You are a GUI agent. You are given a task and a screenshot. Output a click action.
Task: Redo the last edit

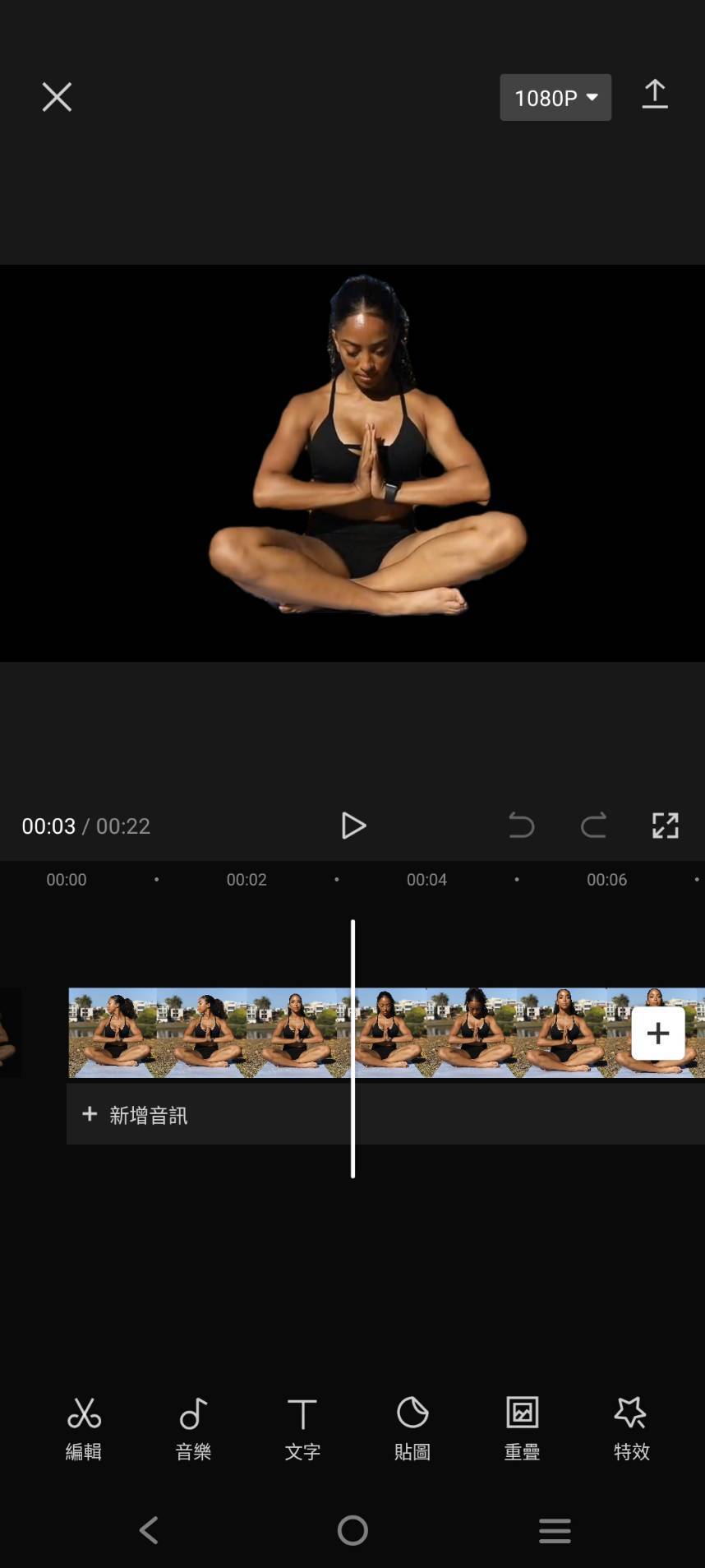pos(593,826)
